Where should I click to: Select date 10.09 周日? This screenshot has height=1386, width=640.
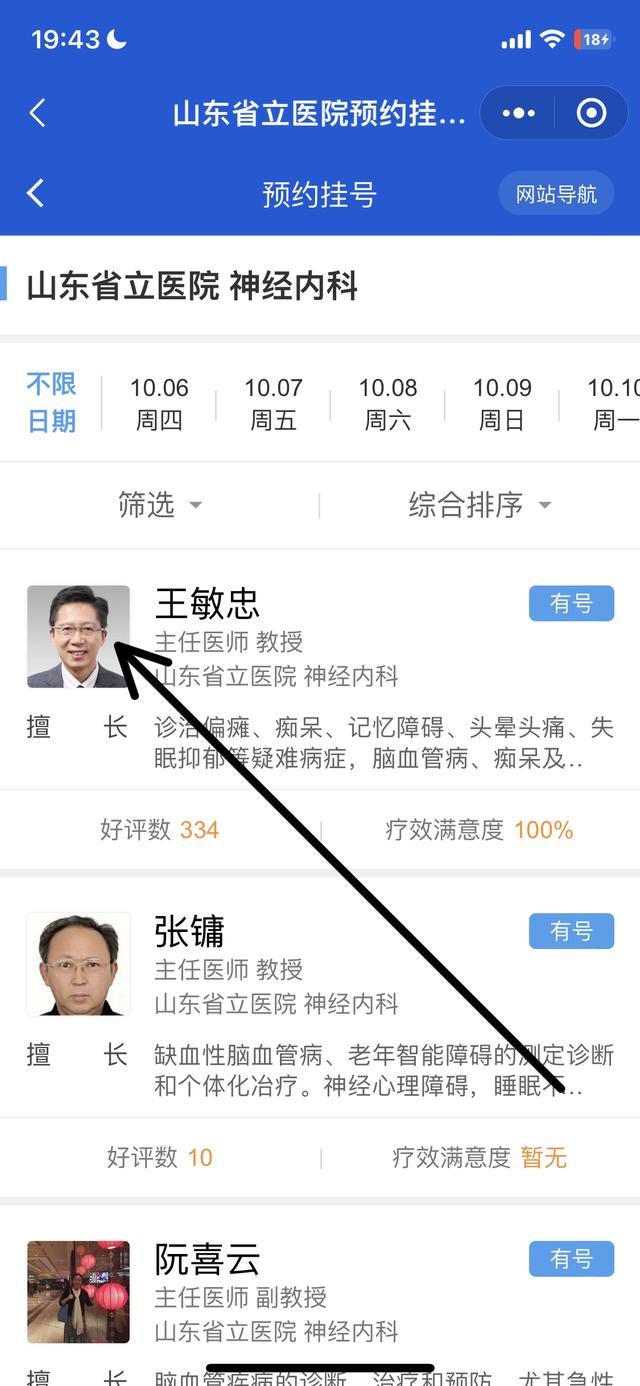(502, 403)
